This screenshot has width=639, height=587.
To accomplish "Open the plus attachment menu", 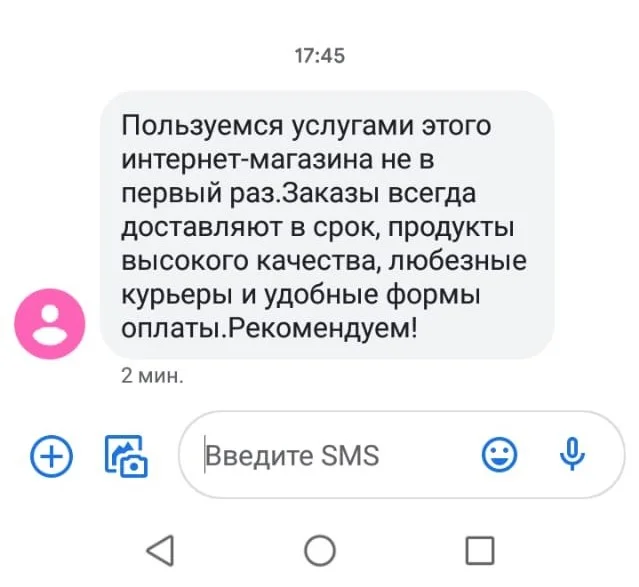I will 52,456.
